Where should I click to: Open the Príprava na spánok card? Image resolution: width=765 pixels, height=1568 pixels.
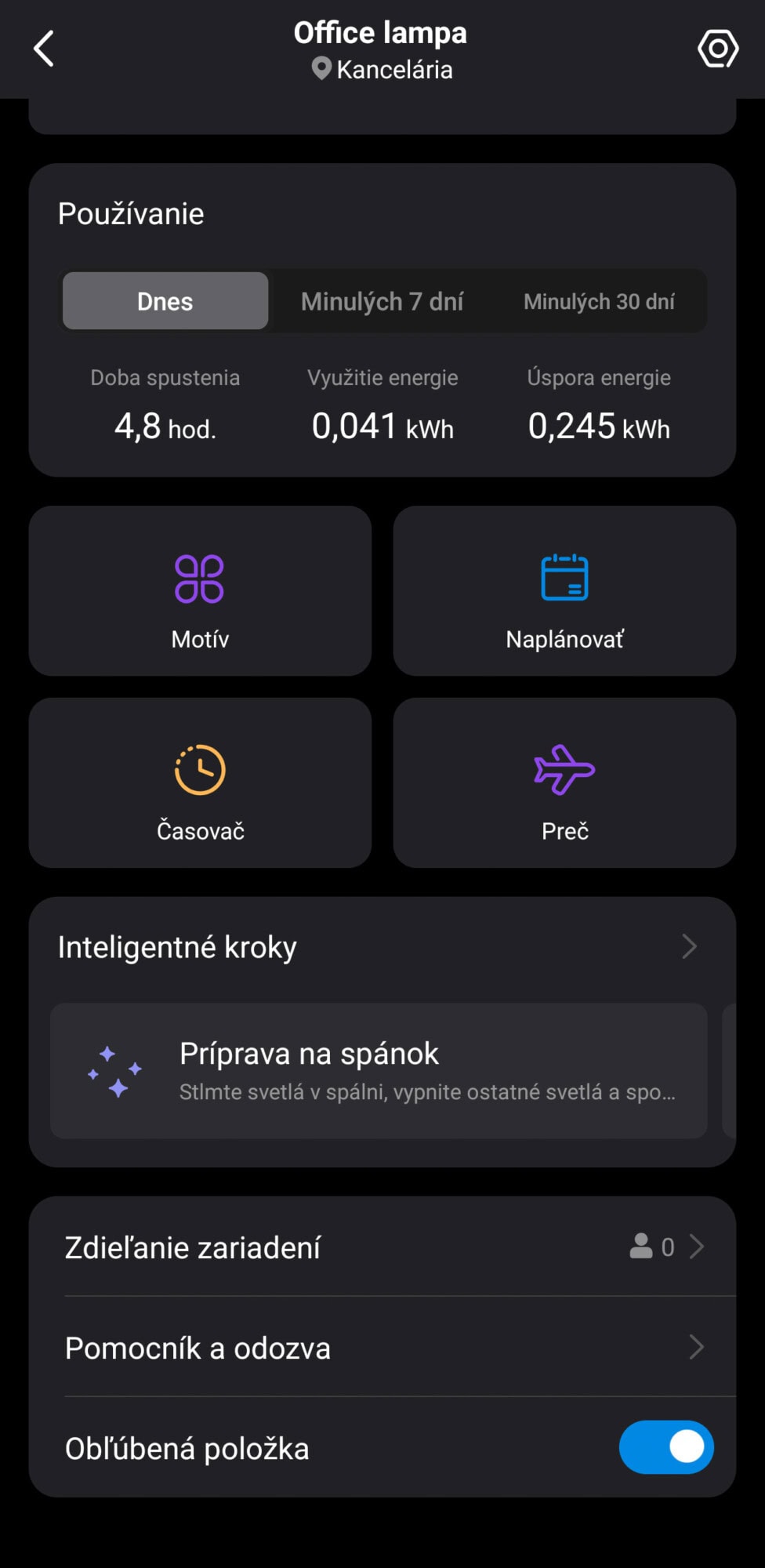(x=379, y=1071)
